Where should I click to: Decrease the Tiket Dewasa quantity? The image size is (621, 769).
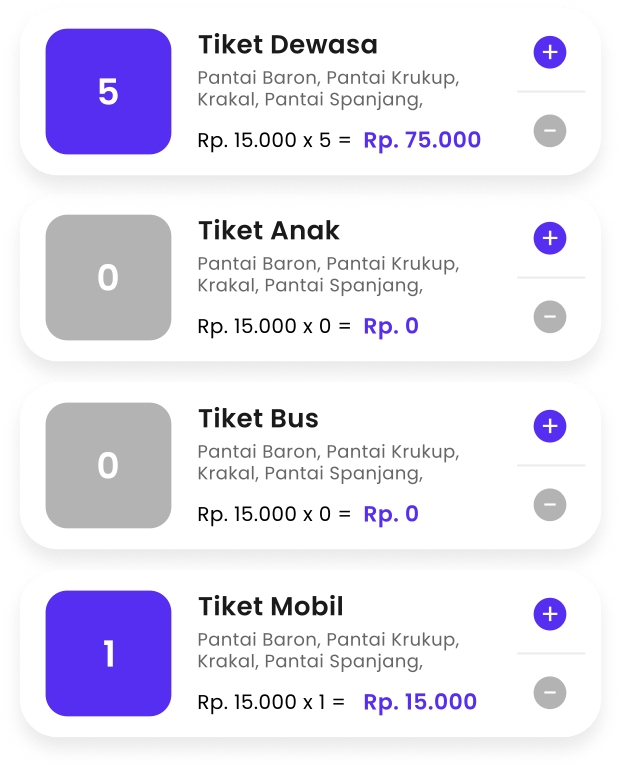[x=550, y=130]
